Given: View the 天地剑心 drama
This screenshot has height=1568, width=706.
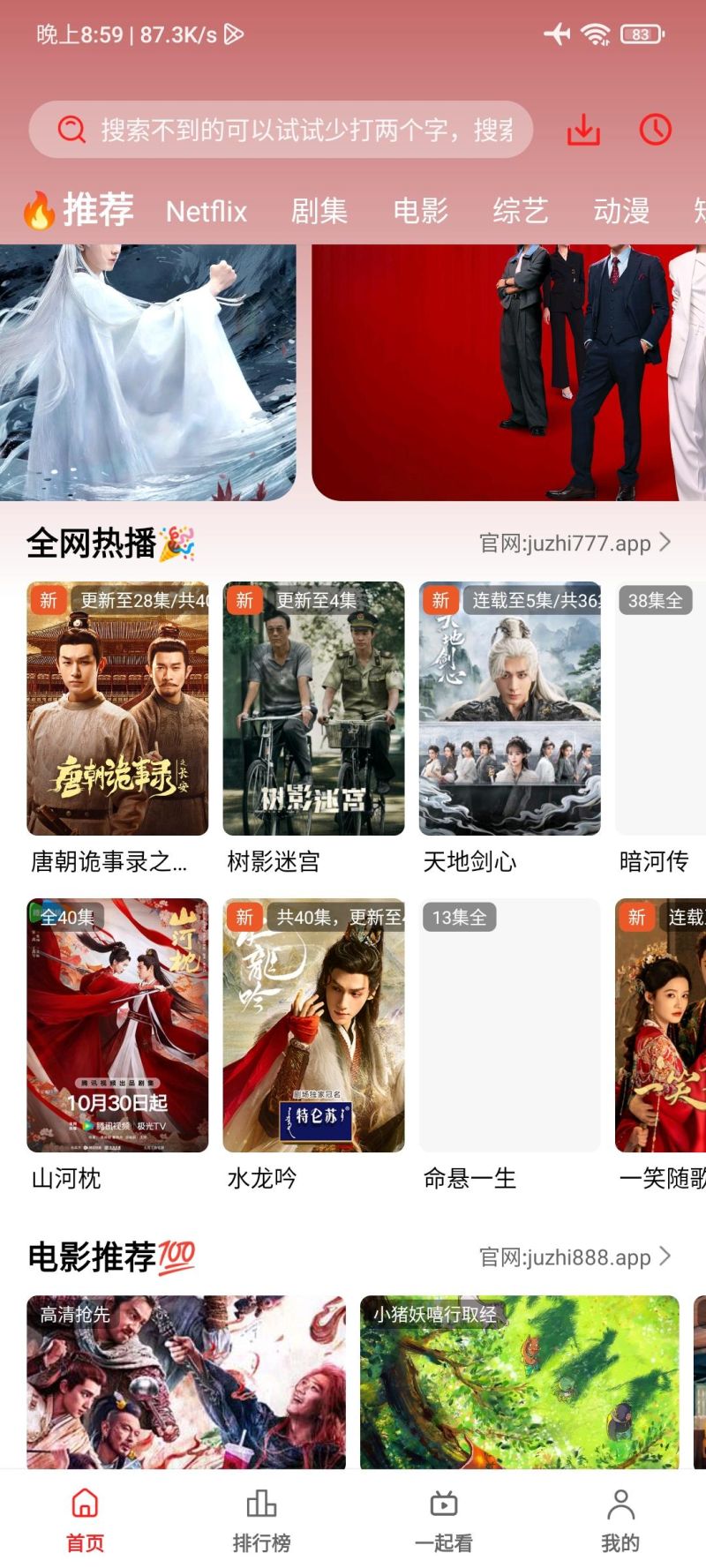Looking at the screenshot, I should pyautogui.click(x=509, y=709).
